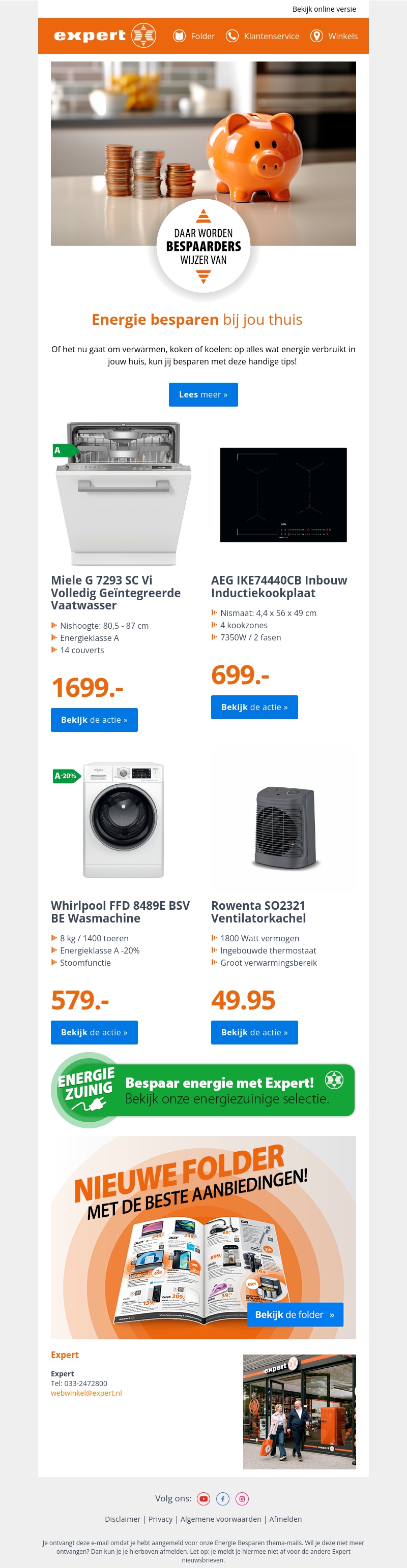Tap Afmelden to unsubscribe
The image size is (407, 1568).
click(x=285, y=1519)
